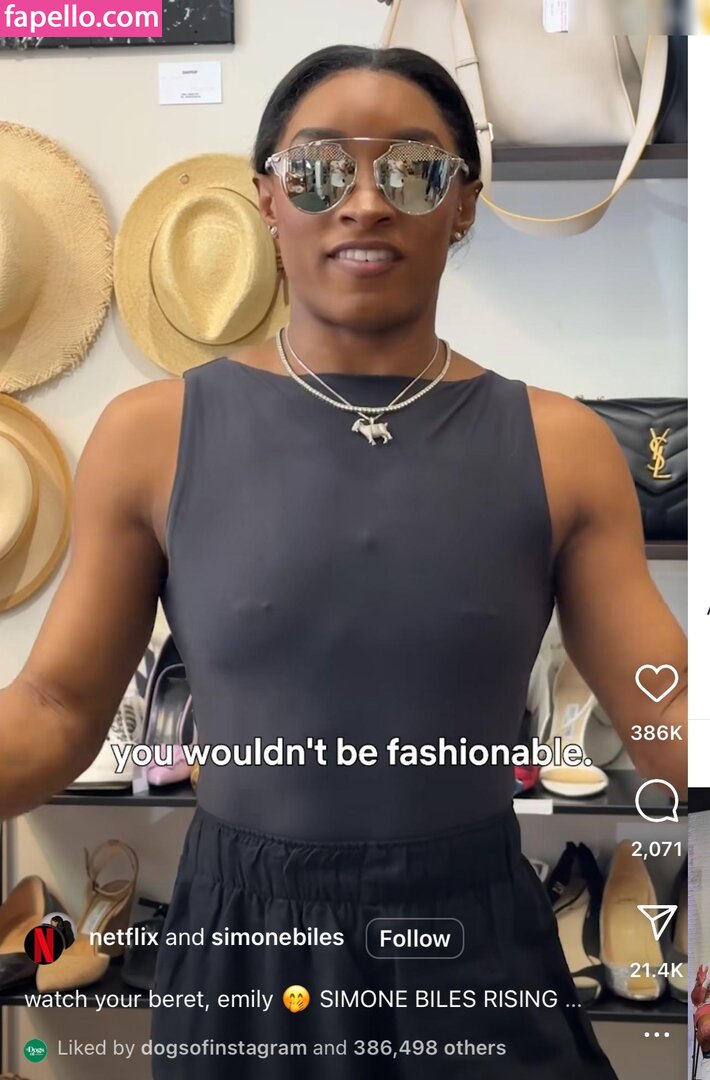This screenshot has width=710, height=1080.
Task: Like this reel with the heart icon
Action: coord(656,683)
